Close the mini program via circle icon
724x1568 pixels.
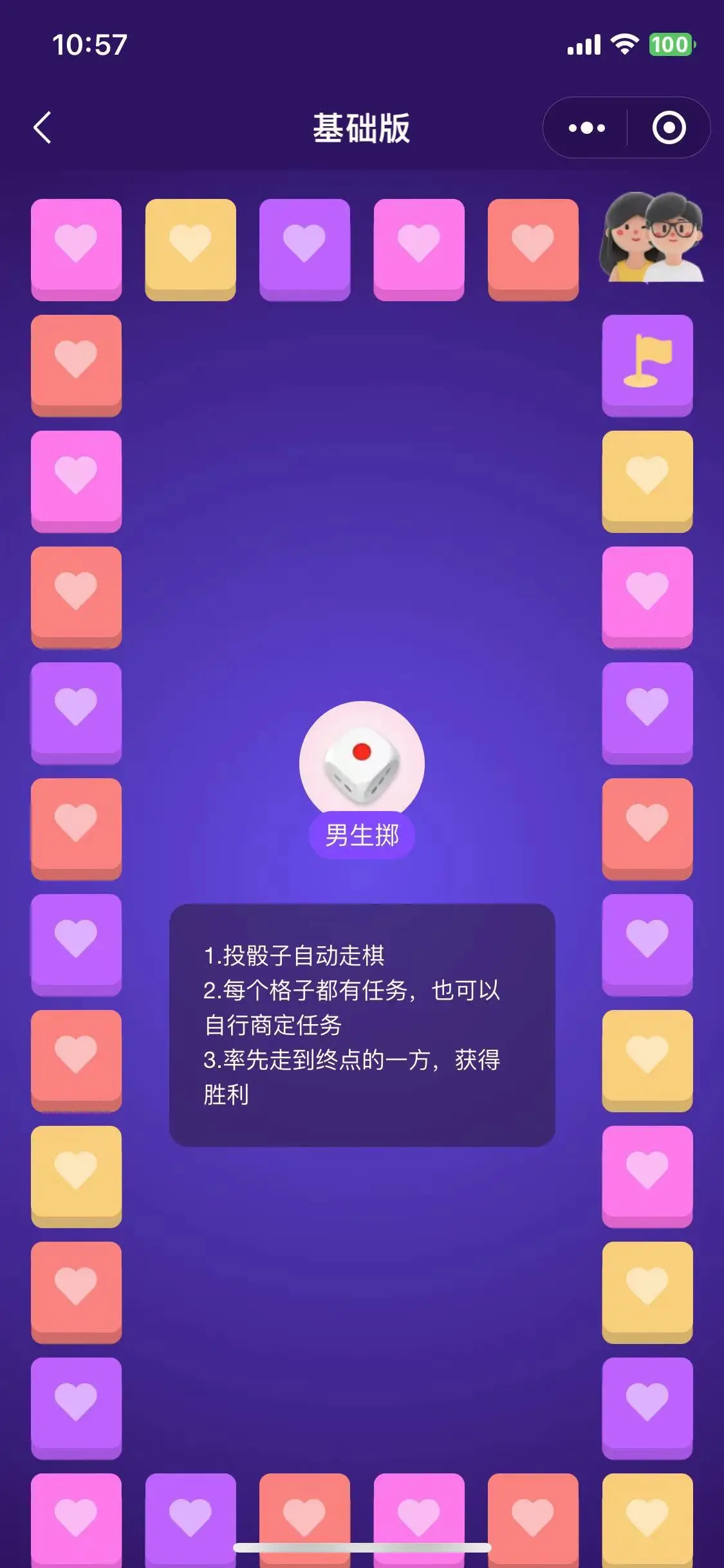point(669,127)
